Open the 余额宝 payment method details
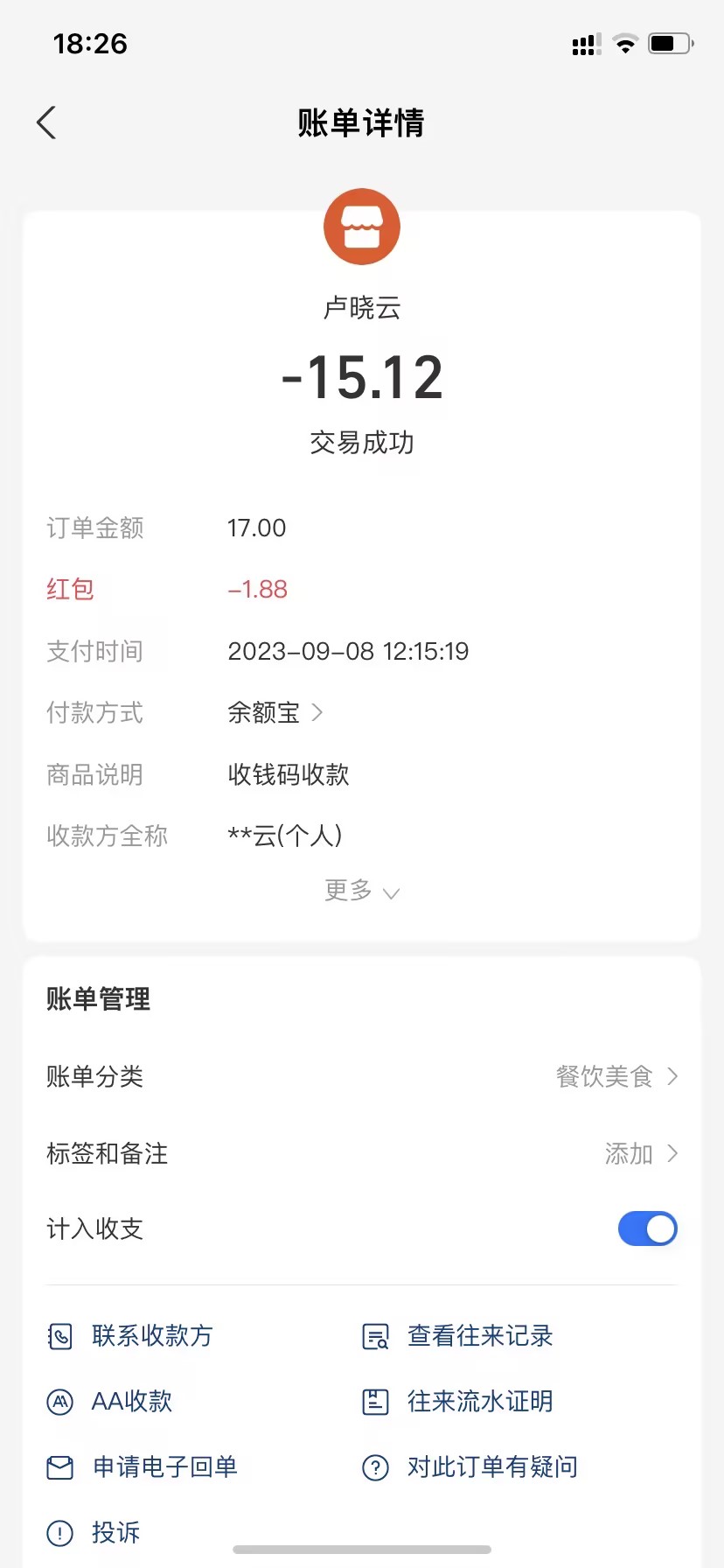The width and height of the screenshot is (724, 1568). click(275, 713)
